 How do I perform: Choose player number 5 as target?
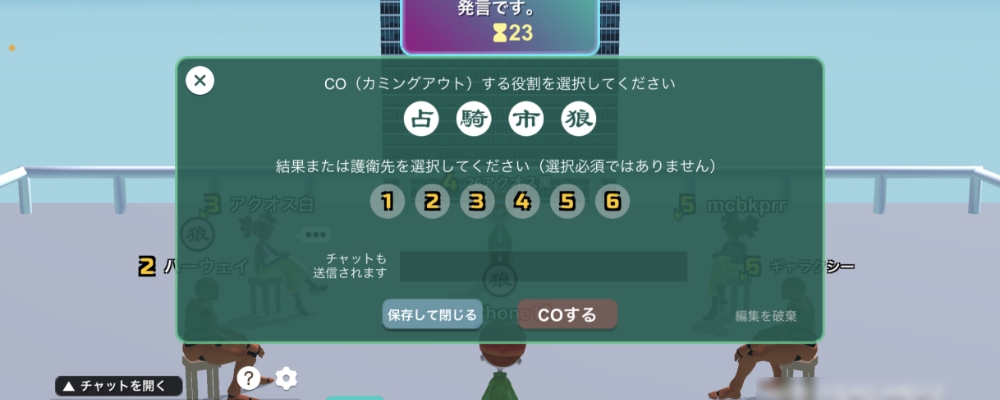[x=567, y=202]
